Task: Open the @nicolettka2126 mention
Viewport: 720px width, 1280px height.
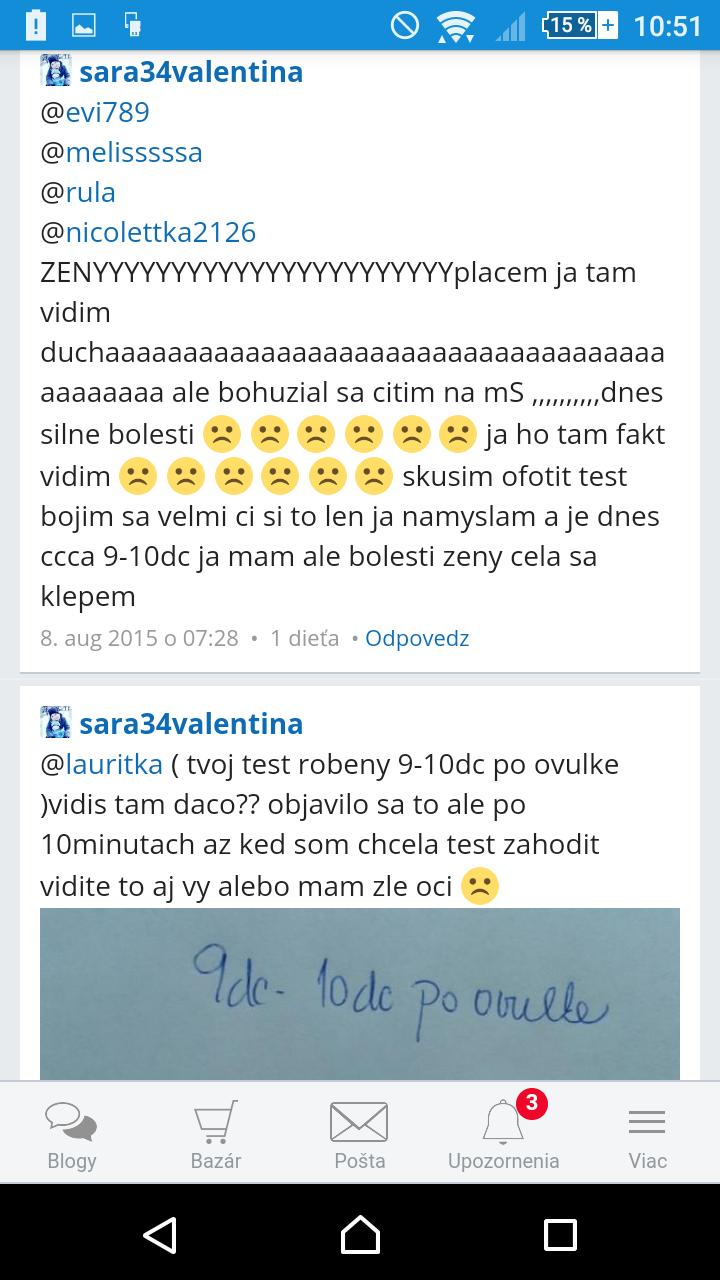Action: click(160, 232)
